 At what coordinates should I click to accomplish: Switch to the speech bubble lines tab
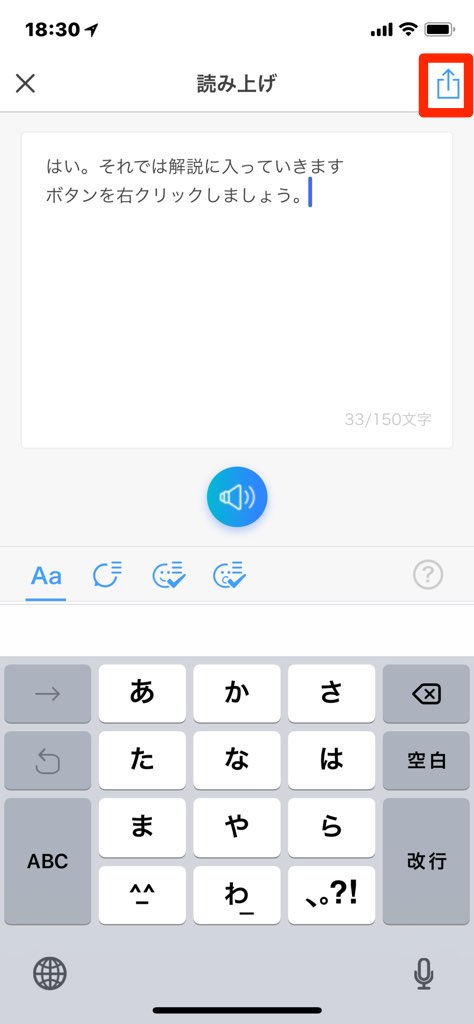(x=107, y=575)
